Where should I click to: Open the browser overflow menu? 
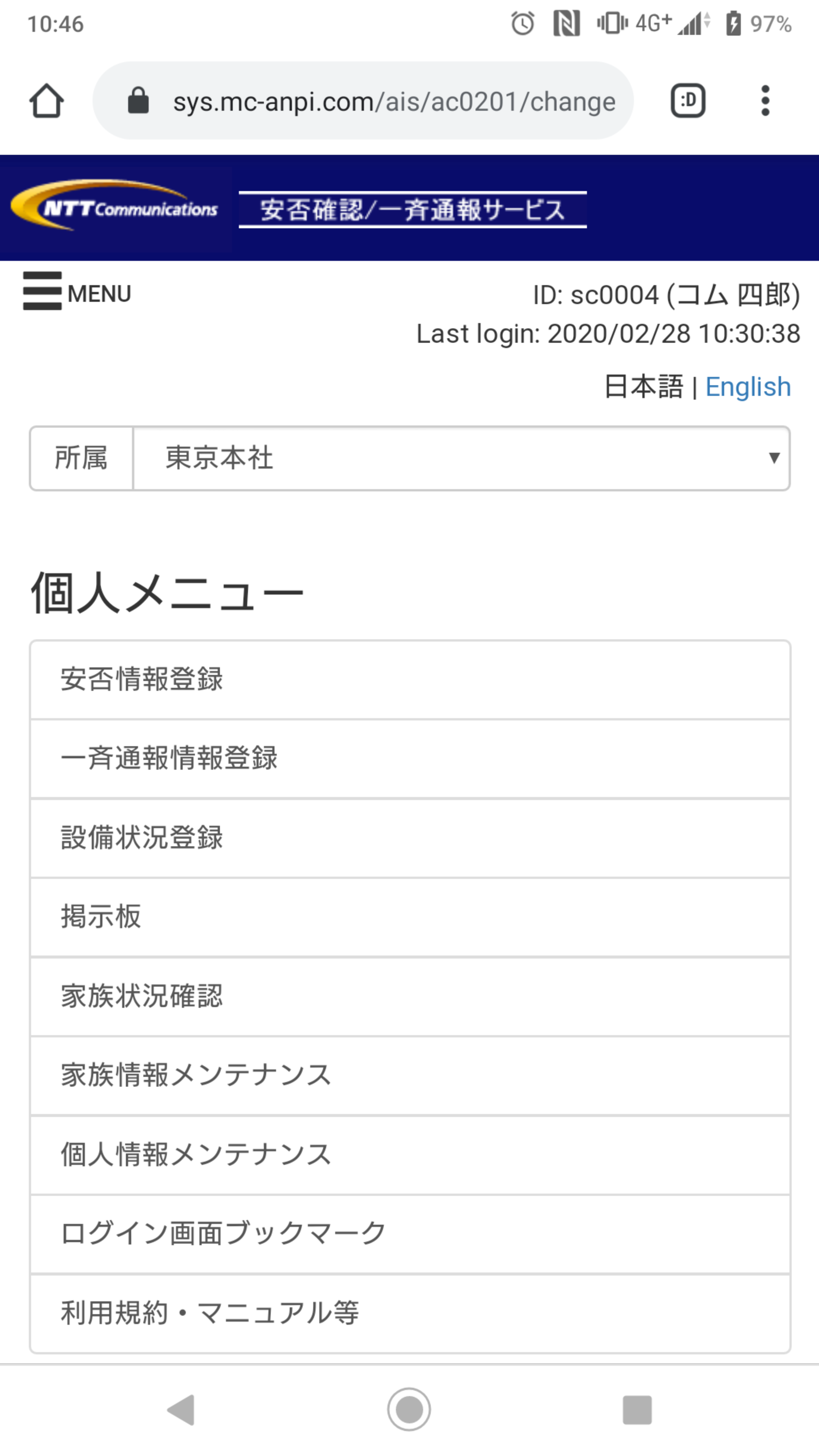point(765,101)
